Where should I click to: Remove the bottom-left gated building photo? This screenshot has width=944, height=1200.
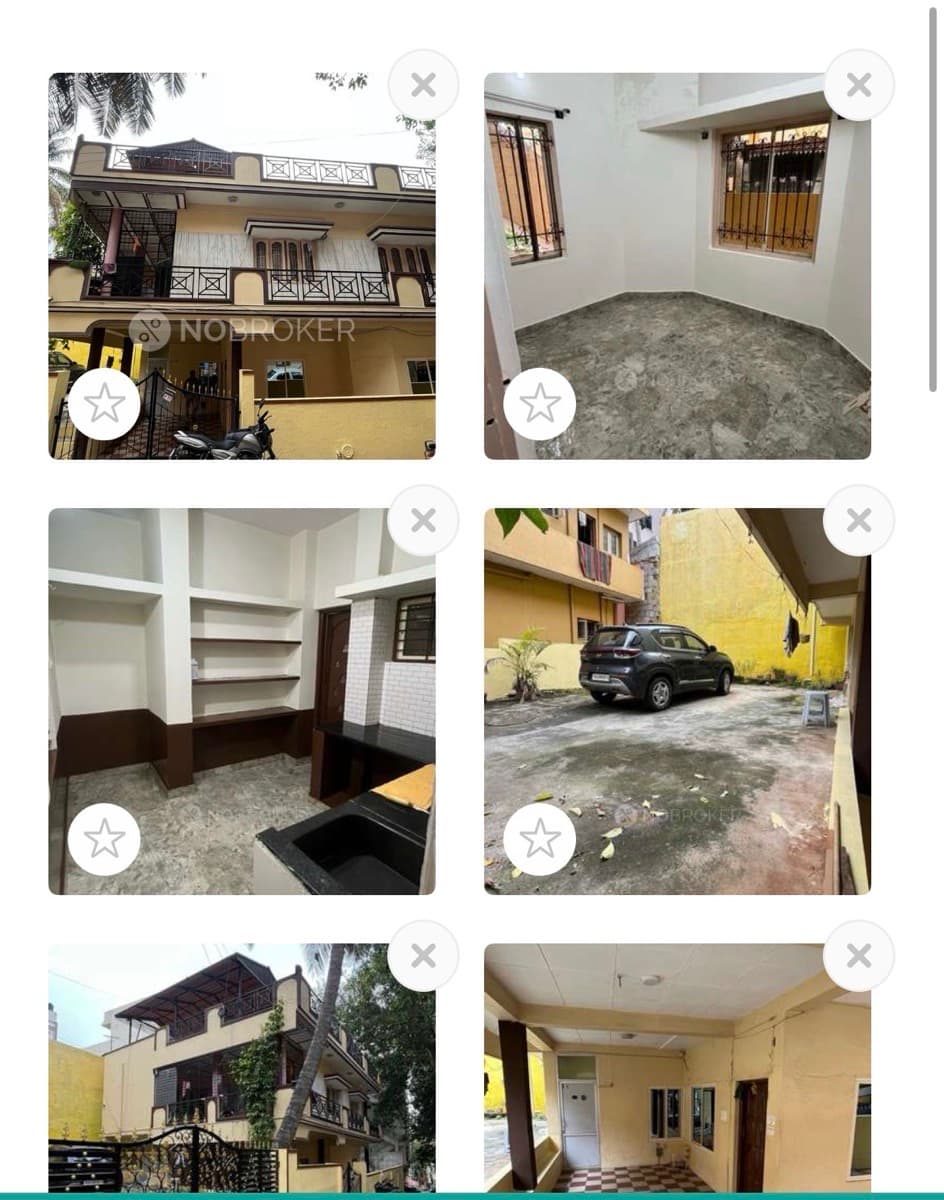[x=423, y=955]
